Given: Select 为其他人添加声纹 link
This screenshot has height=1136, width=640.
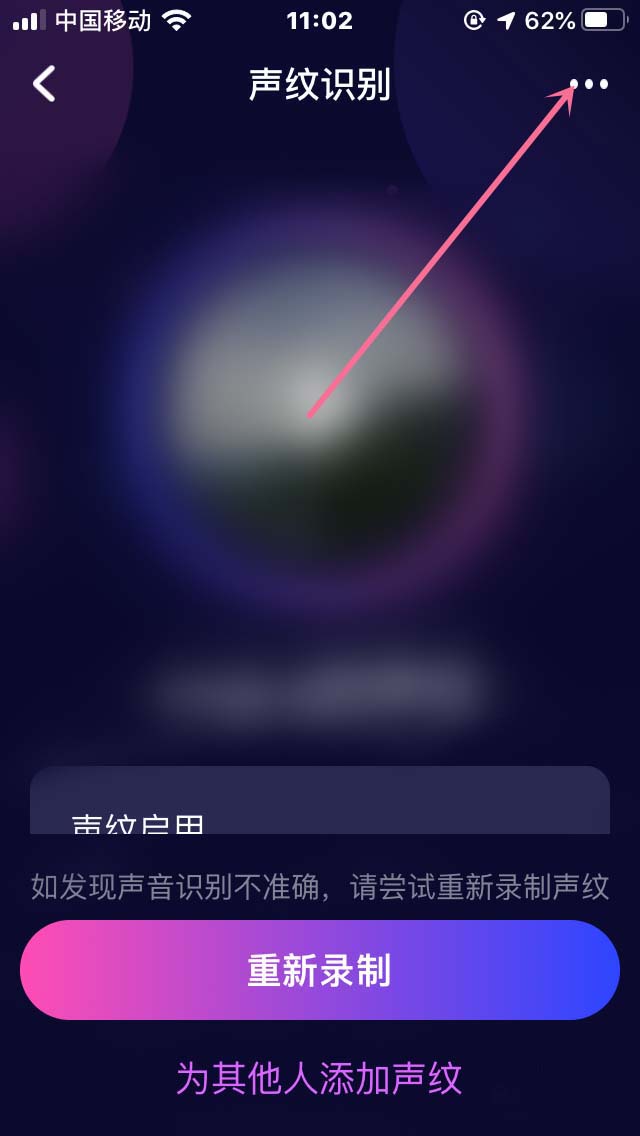Looking at the screenshot, I should [319, 1078].
